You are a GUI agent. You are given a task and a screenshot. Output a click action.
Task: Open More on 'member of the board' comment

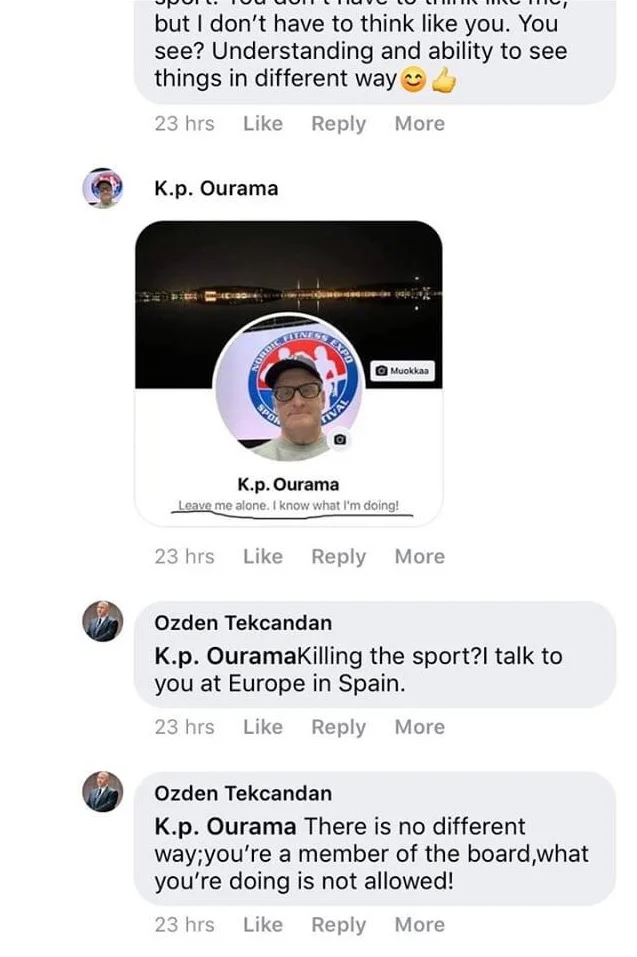(419, 925)
